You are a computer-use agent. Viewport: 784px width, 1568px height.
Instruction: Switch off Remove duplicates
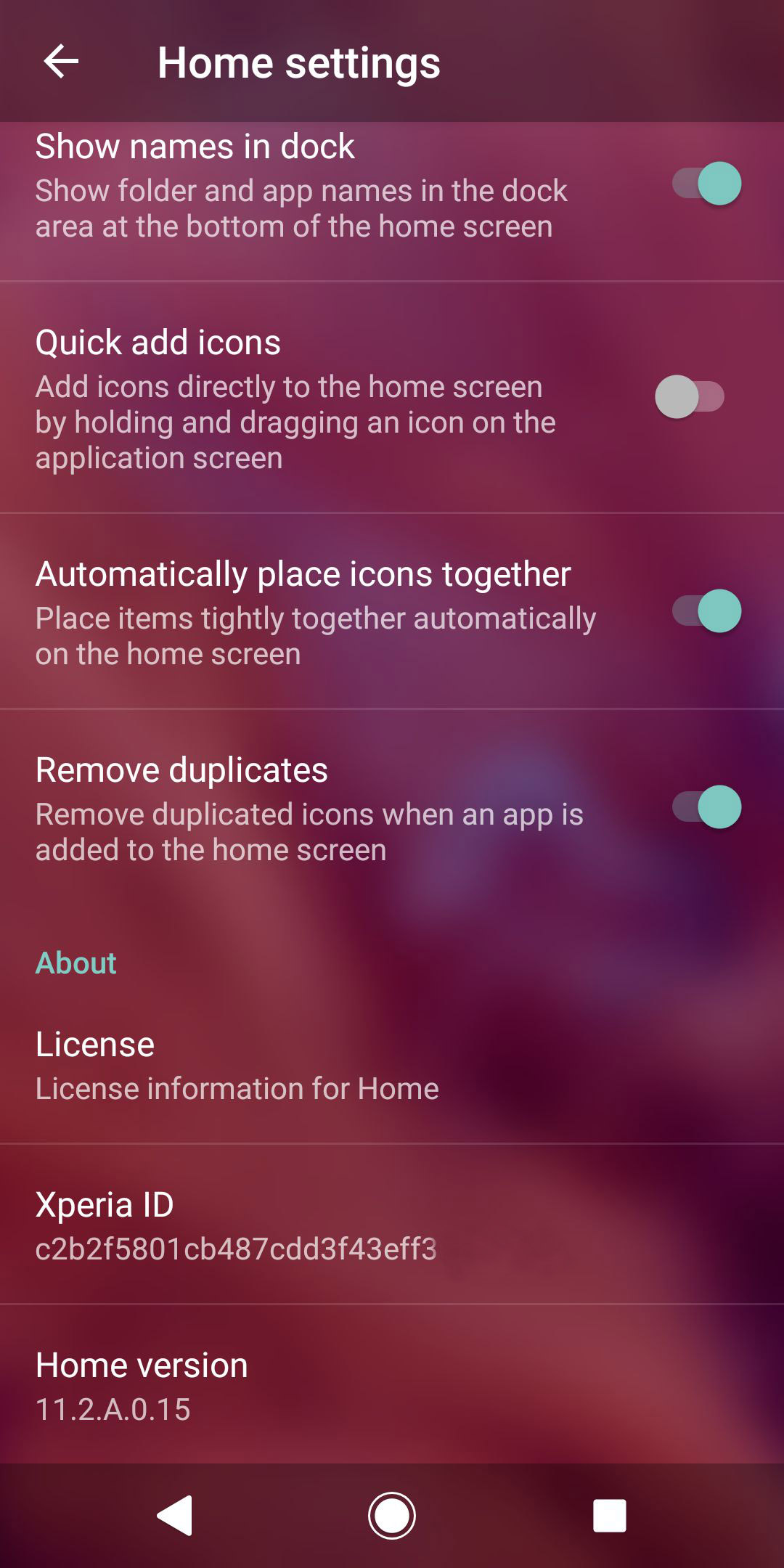(x=706, y=807)
